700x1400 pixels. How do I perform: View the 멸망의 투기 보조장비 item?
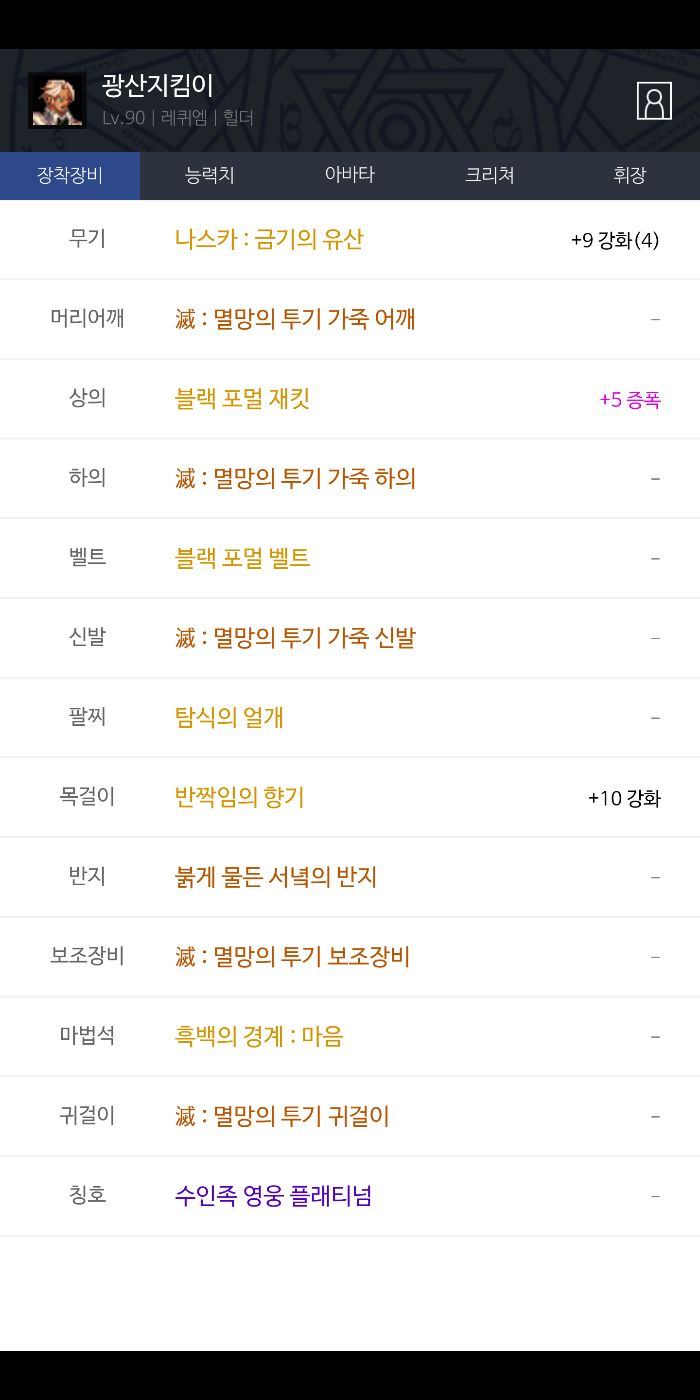point(292,957)
